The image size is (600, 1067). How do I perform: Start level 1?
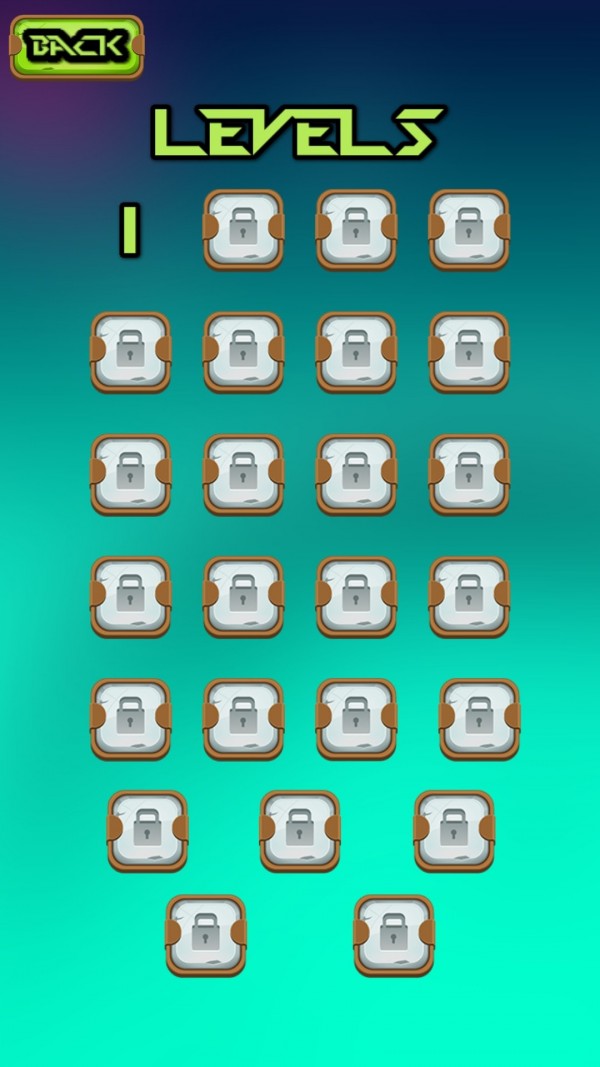pyautogui.click(x=129, y=229)
